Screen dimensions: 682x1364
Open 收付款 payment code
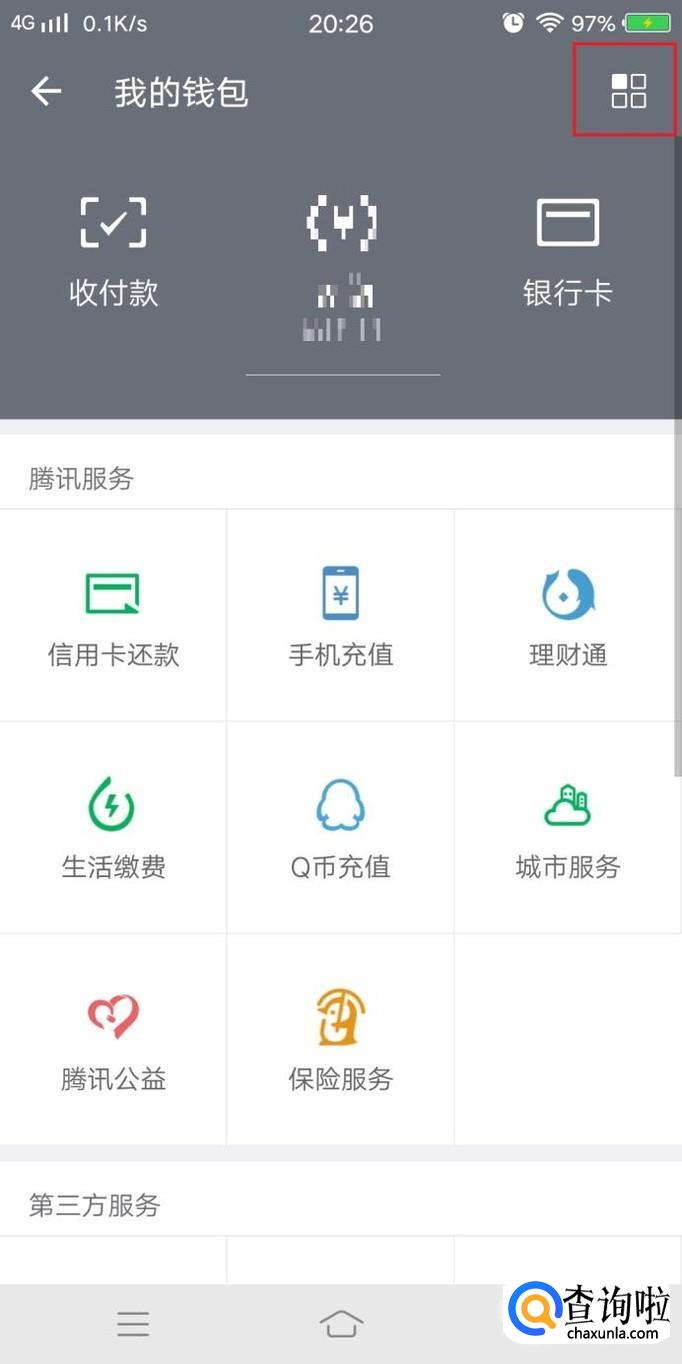tap(113, 250)
